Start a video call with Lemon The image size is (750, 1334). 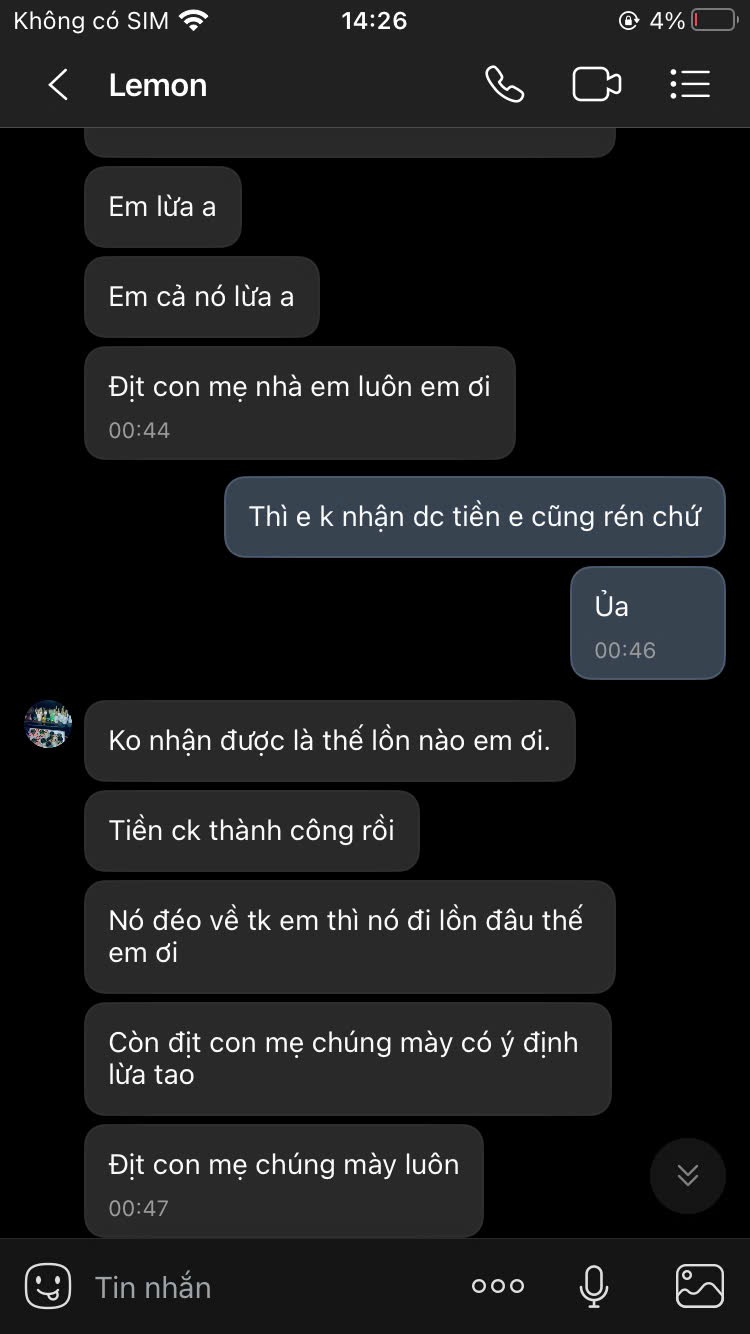[596, 85]
